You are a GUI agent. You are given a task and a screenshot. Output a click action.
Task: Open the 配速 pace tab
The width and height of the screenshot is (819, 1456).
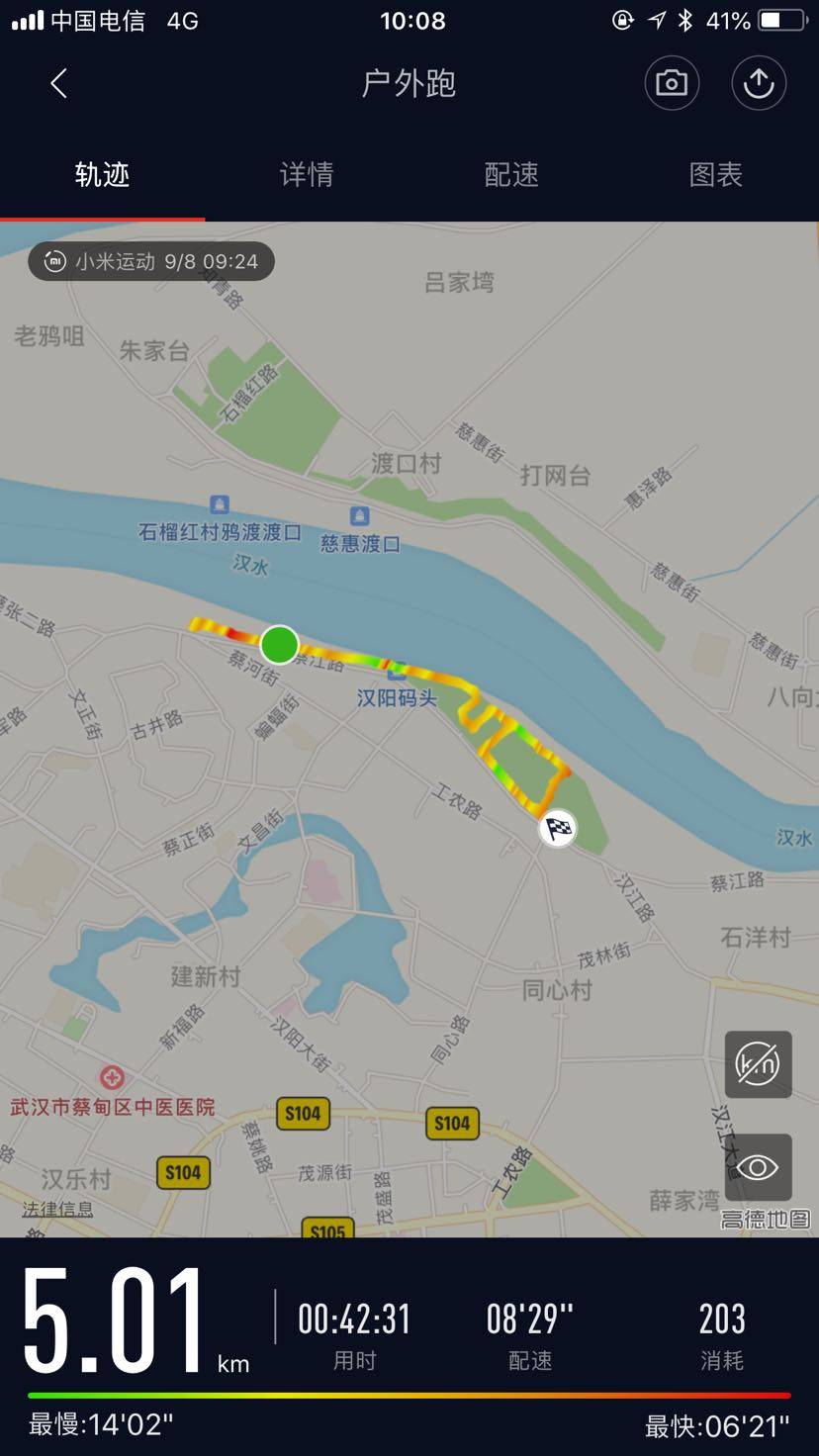(x=511, y=175)
